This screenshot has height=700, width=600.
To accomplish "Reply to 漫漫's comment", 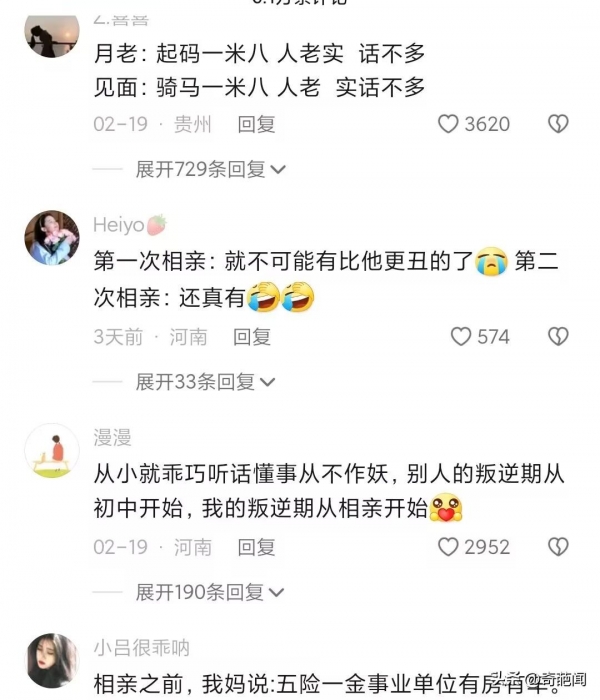I will [x=256, y=547].
